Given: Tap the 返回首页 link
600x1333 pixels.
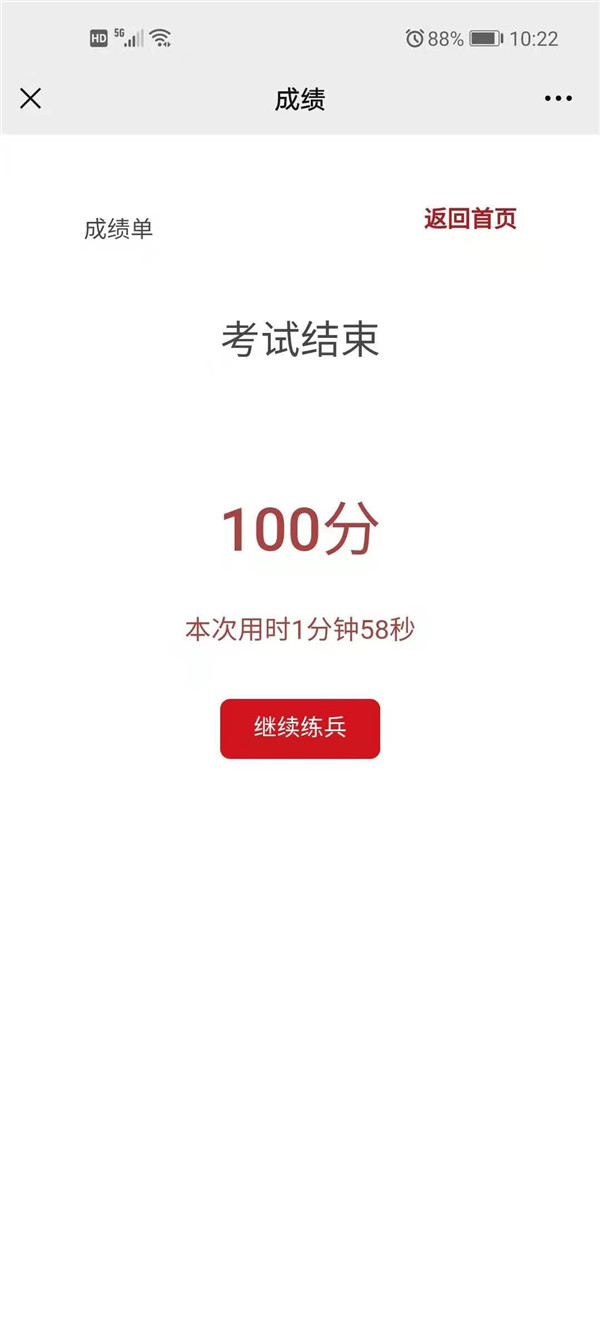Looking at the screenshot, I should click(470, 219).
